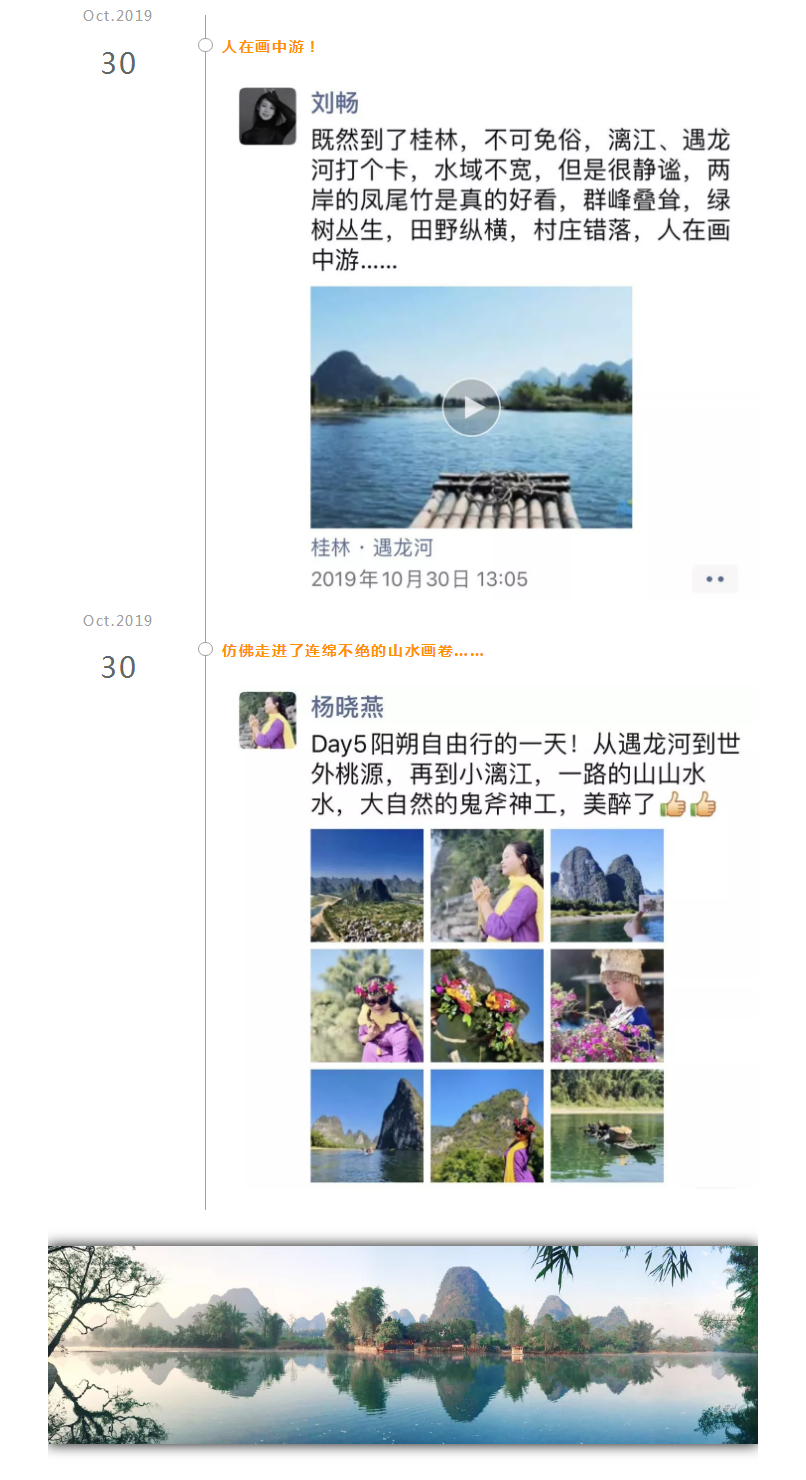This screenshot has width=806, height=1480.
Task: Tap the timeline dot beside 杨晓燕's post
Action: click(x=205, y=648)
